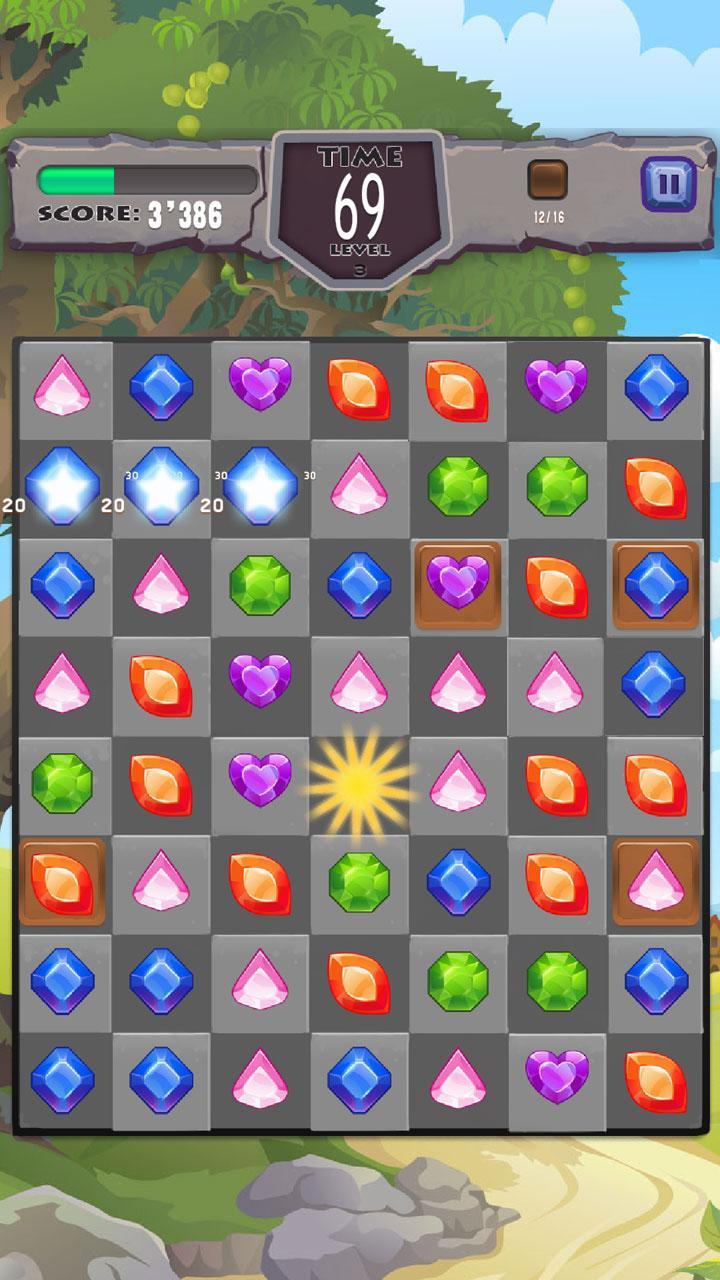Tap the purple heart gem in the bottom row
The height and width of the screenshot is (1280, 720).
click(557, 1080)
